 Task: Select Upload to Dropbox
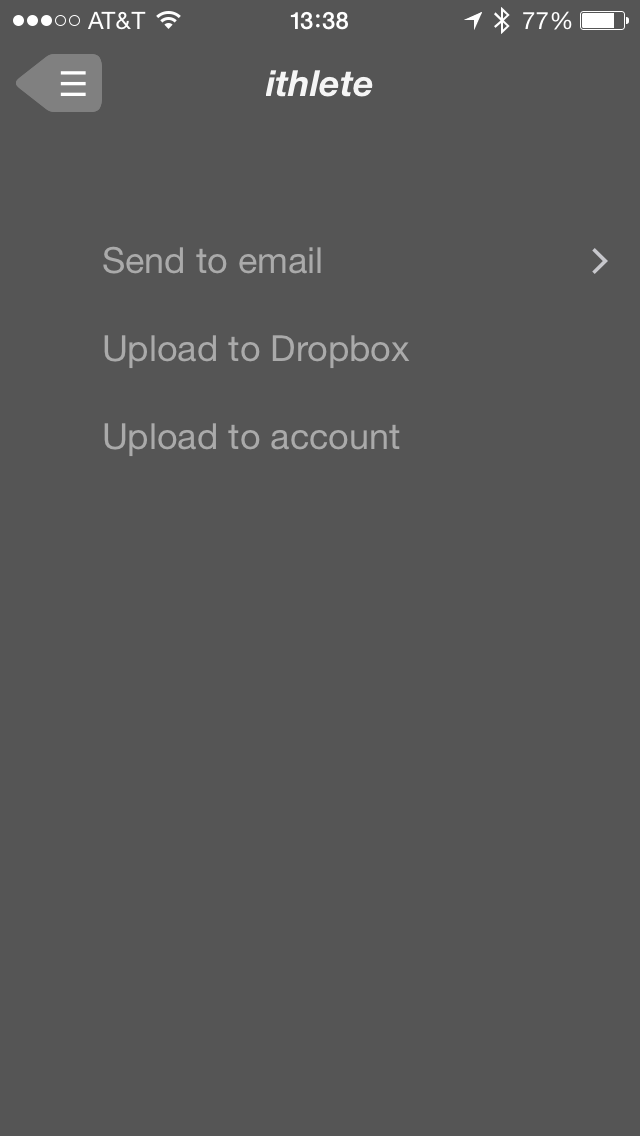point(256,349)
